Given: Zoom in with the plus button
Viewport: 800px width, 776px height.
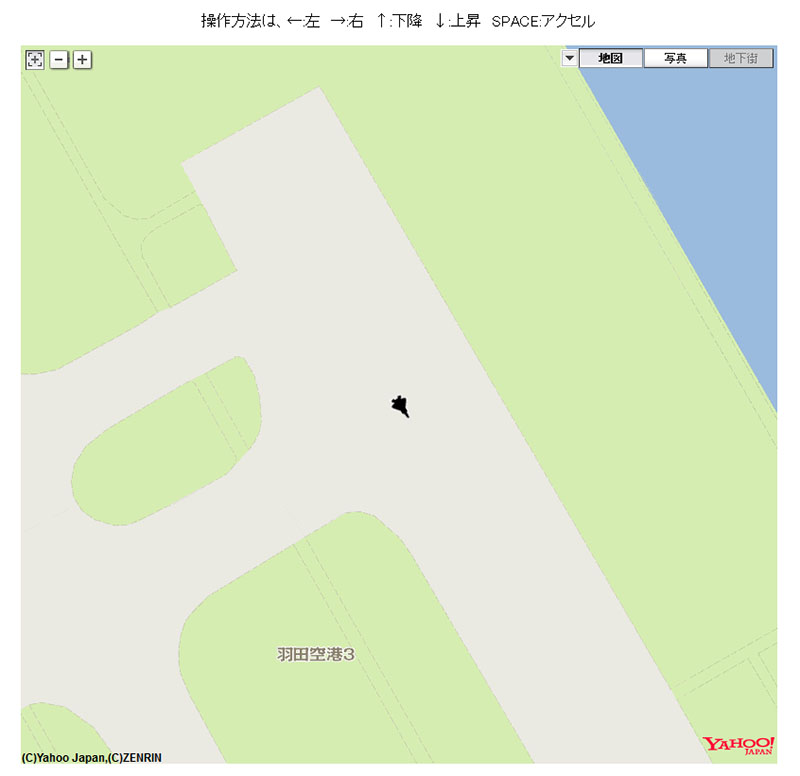Looking at the screenshot, I should click(82, 60).
